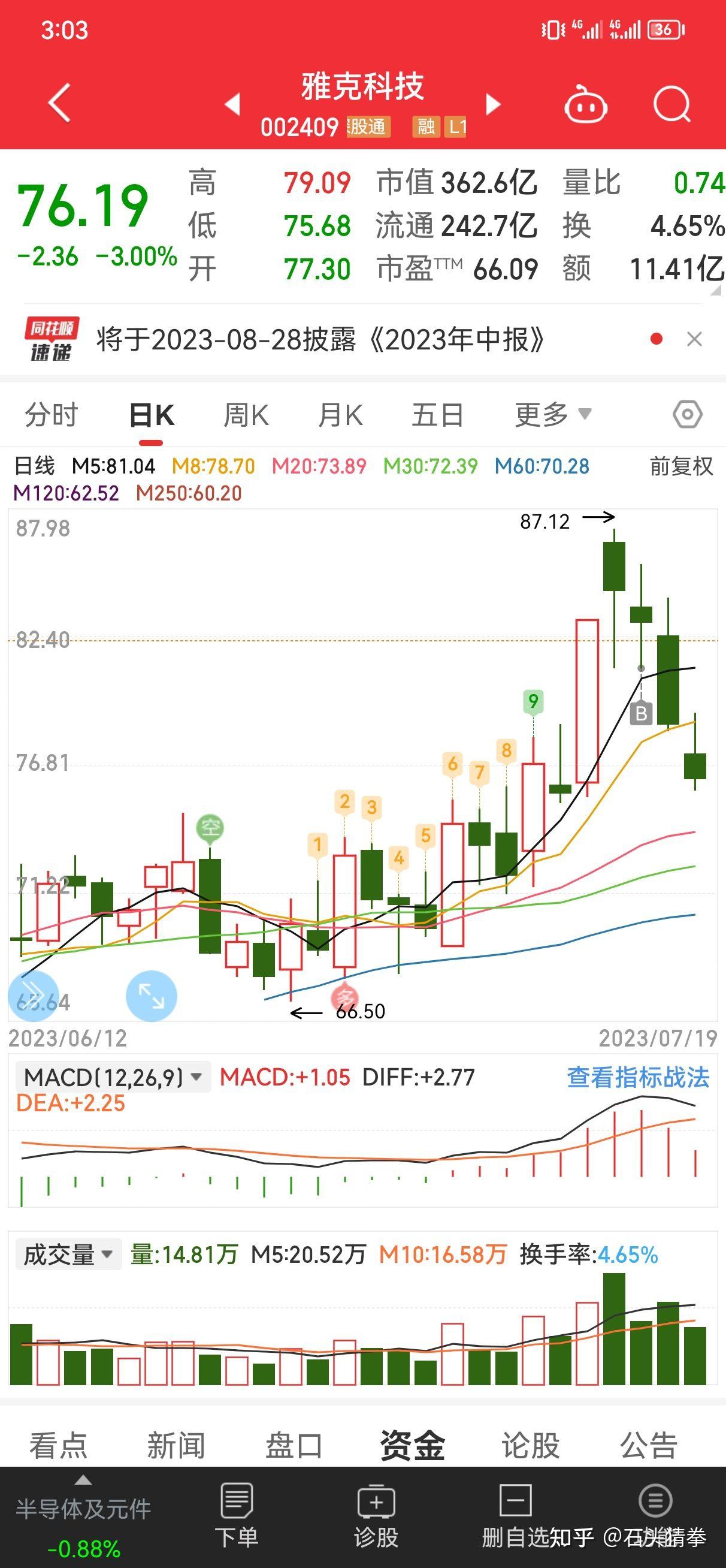Open chart settings hexagon icon
Viewport: 726px width, 1568px height.
pos(688,415)
